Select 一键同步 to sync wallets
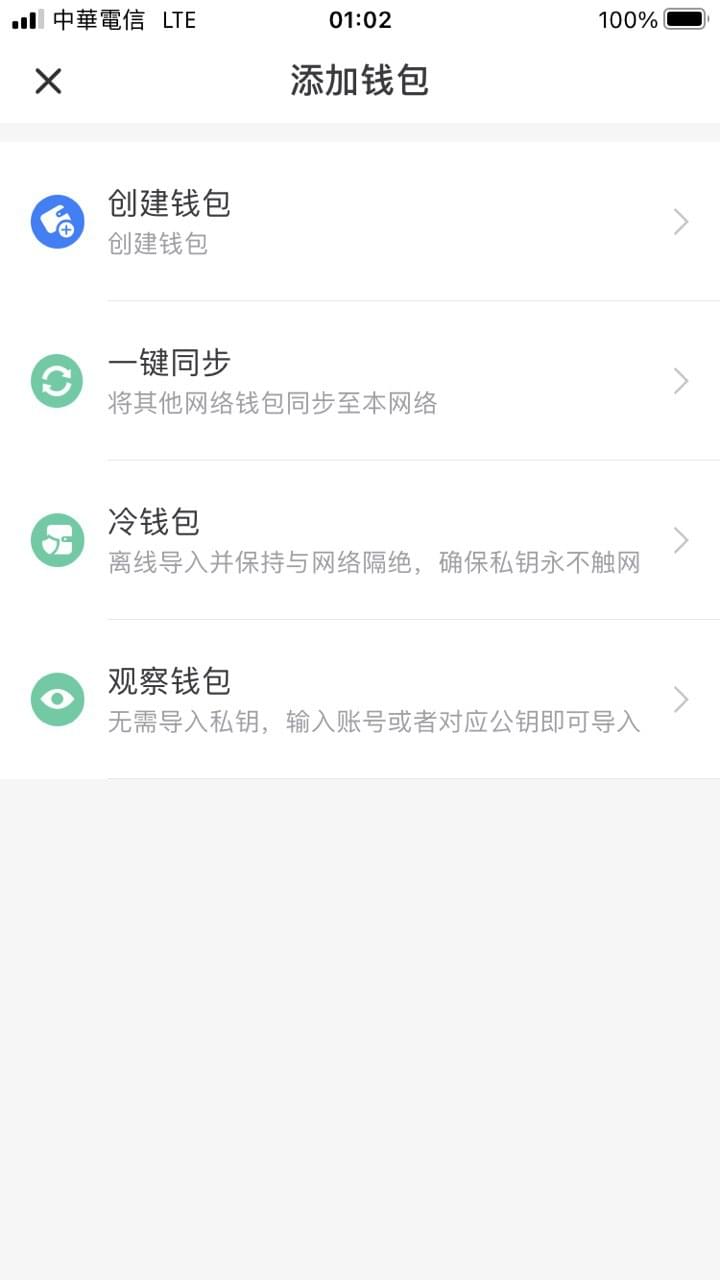Screen dimensions: 720x1280 360,381
